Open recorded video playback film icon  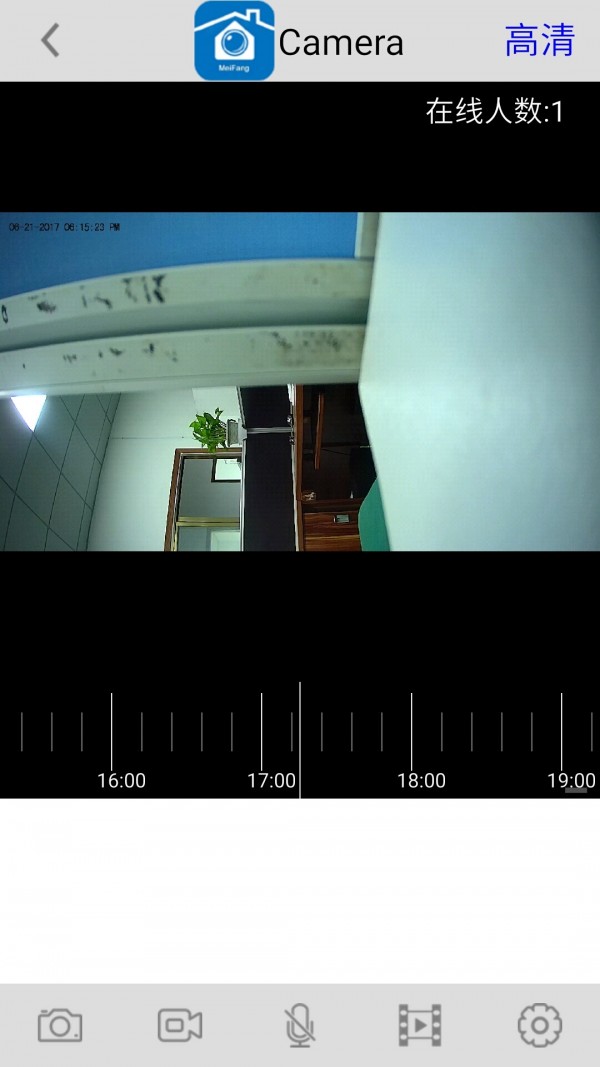tap(419, 1025)
